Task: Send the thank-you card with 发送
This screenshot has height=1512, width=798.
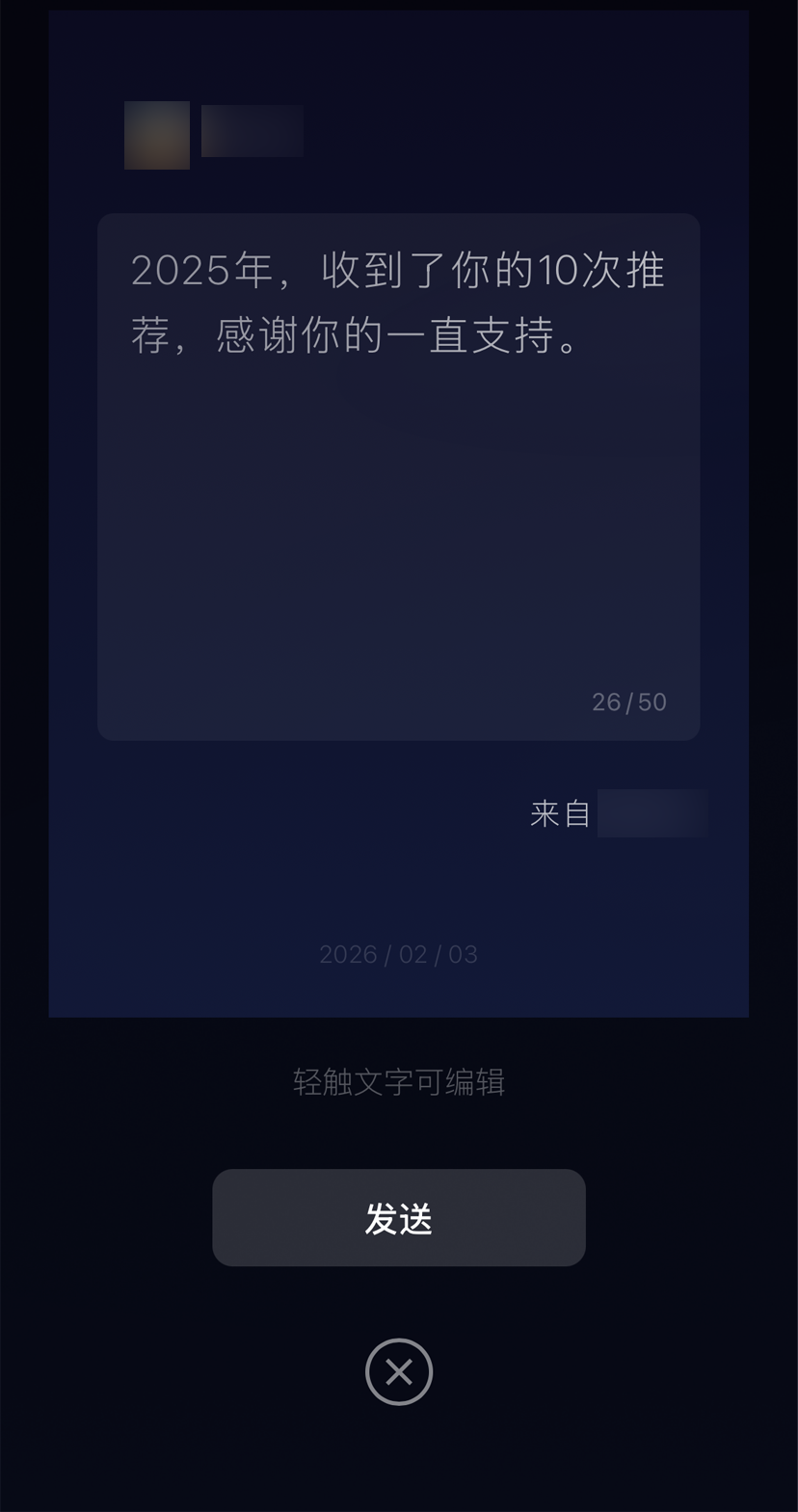Action: point(398,1218)
